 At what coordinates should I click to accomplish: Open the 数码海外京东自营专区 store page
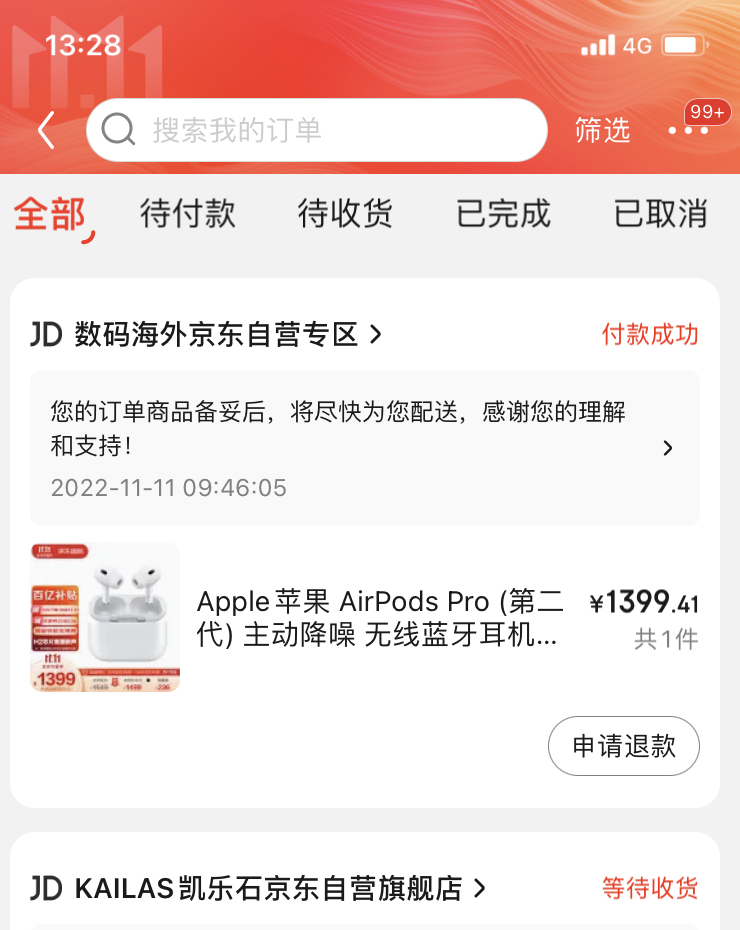pyautogui.click(x=216, y=334)
